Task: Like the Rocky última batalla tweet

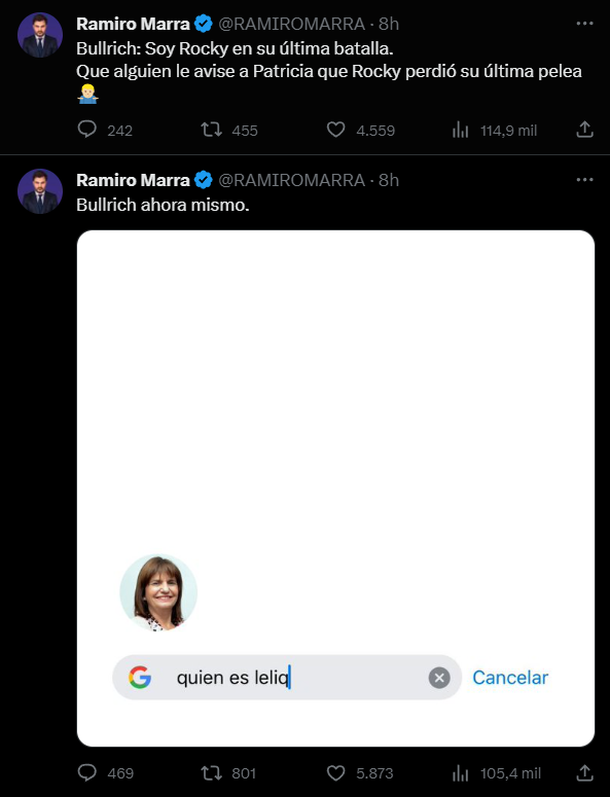Action: click(x=337, y=130)
